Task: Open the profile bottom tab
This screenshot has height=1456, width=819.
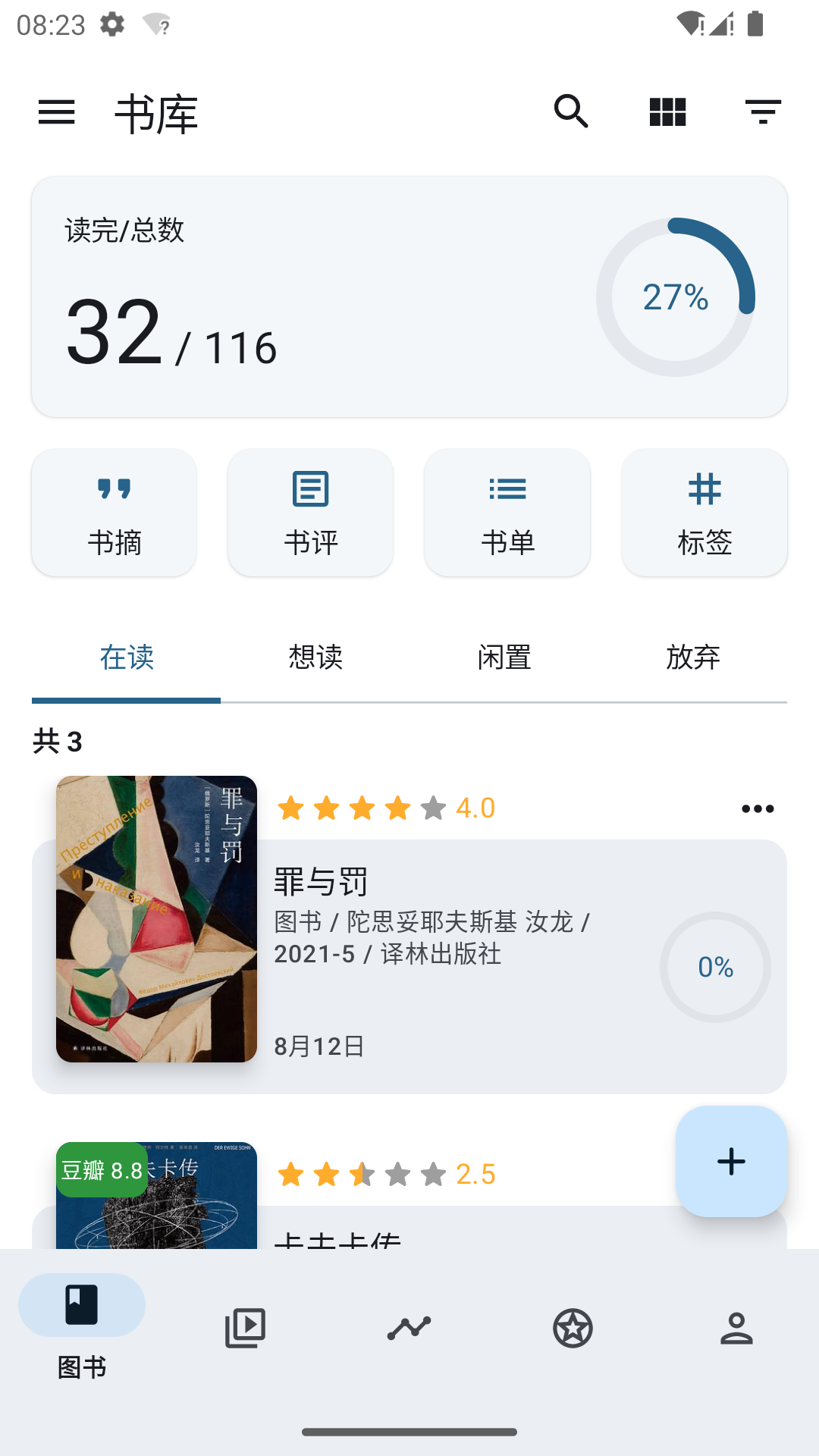Action: (x=736, y=1328)
